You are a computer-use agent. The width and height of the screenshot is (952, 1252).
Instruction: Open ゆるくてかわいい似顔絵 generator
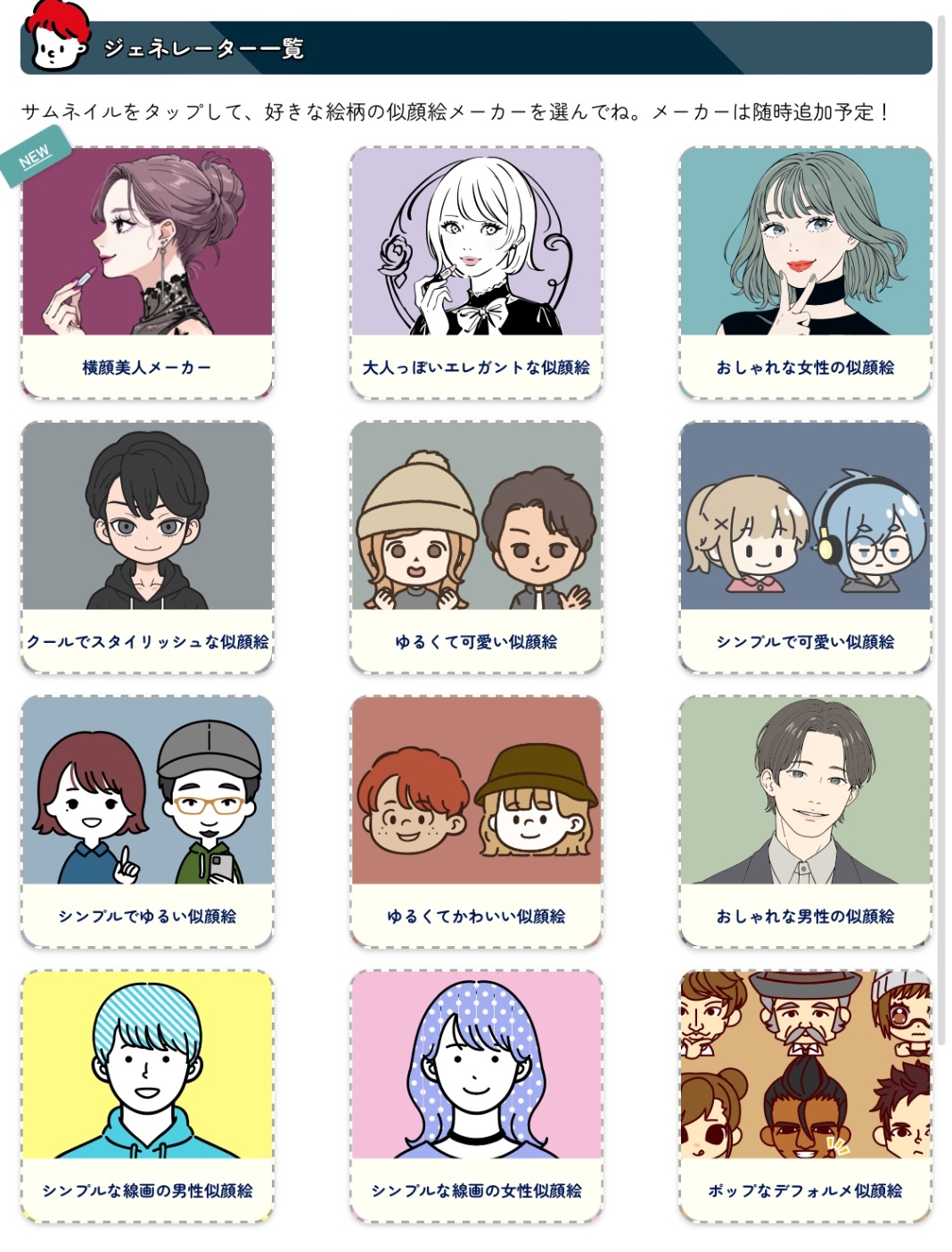(476, 822)
